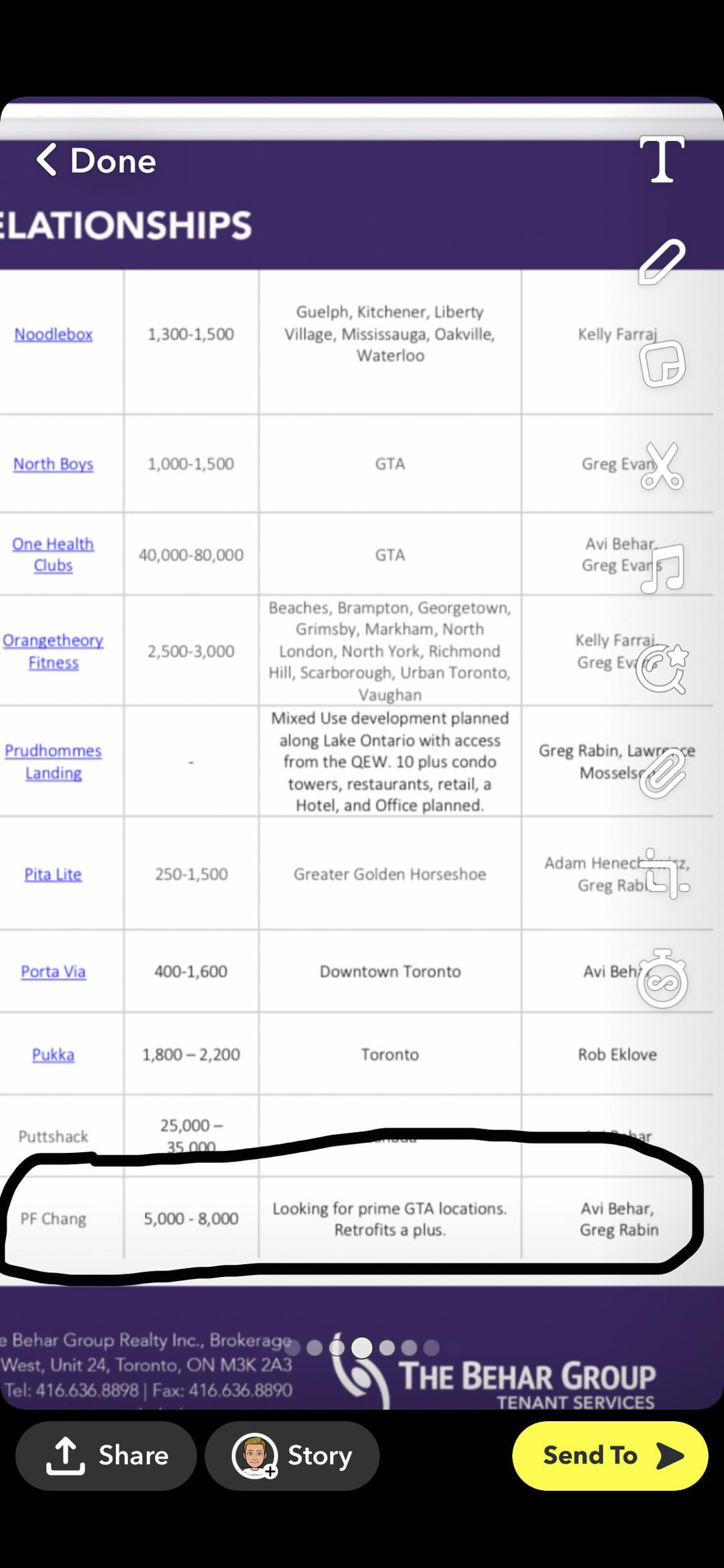Tap the scissors cutout tool
This screenshot has width=724, height=1568.
[x=662, y=465]
